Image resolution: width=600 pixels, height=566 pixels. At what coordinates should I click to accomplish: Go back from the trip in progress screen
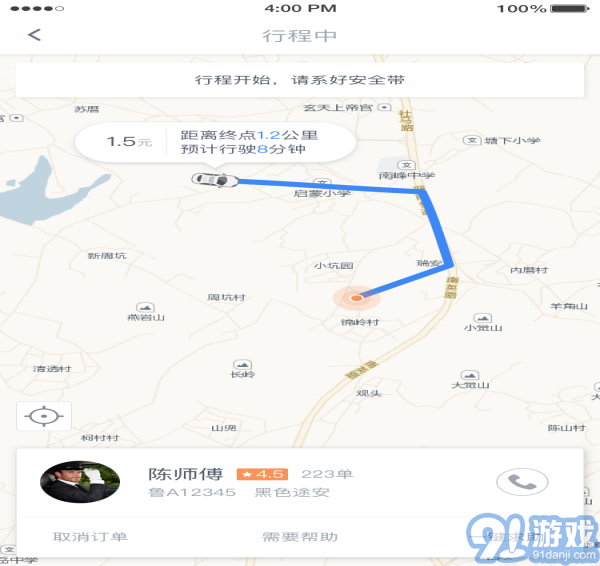(x=34, y=35)
